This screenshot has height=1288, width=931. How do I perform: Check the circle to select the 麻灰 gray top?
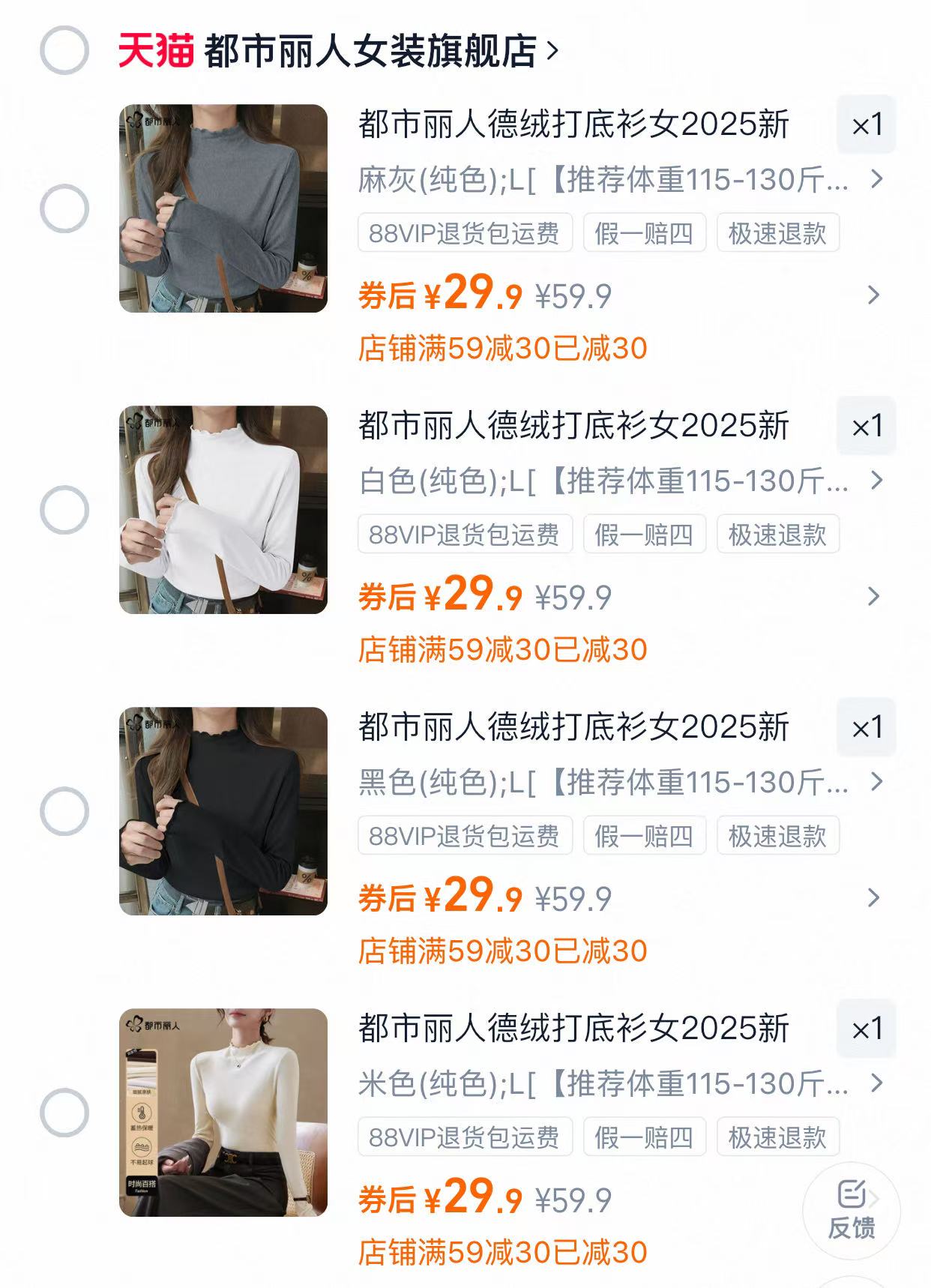click(x=66, y=208)
